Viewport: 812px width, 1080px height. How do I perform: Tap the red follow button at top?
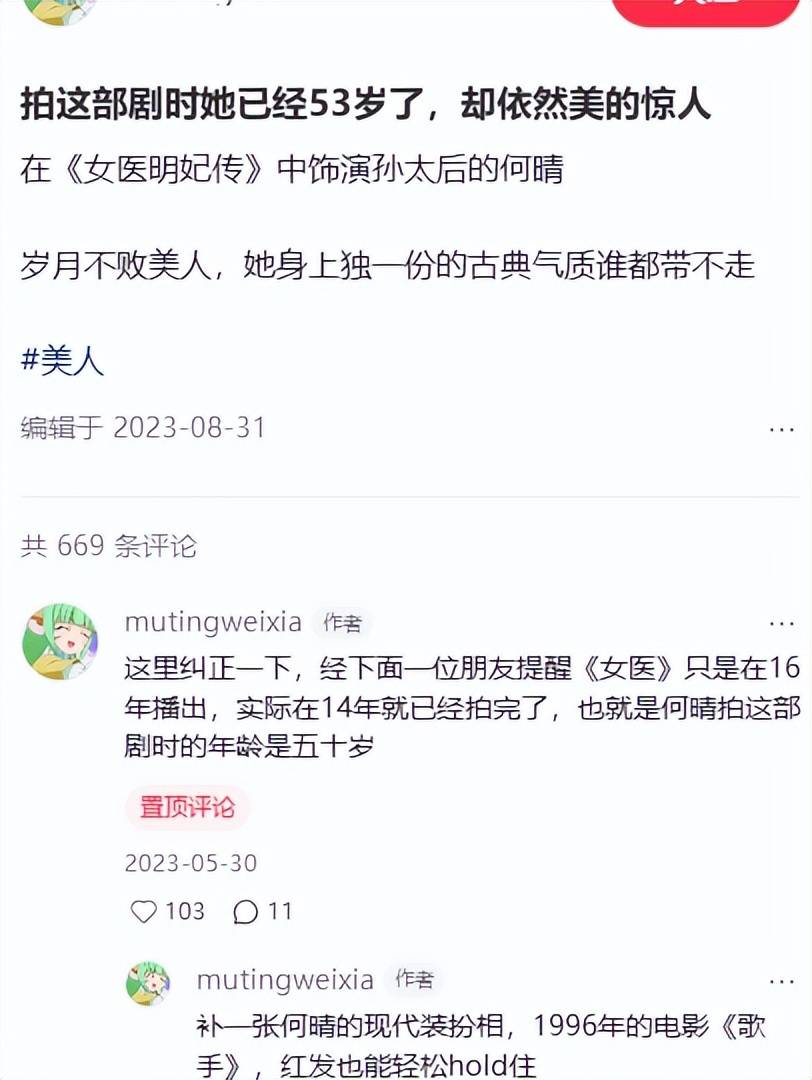coord(705,10)
